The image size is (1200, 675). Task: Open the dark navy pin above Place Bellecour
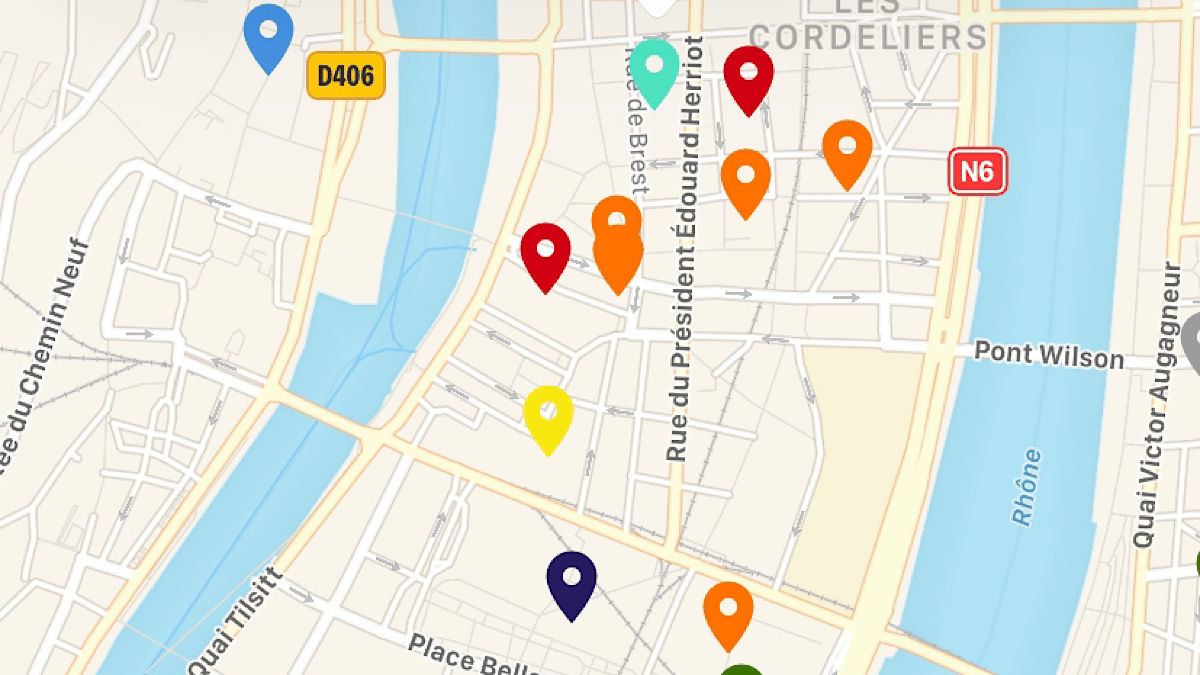pyautogui.click(x=571, y=579)
